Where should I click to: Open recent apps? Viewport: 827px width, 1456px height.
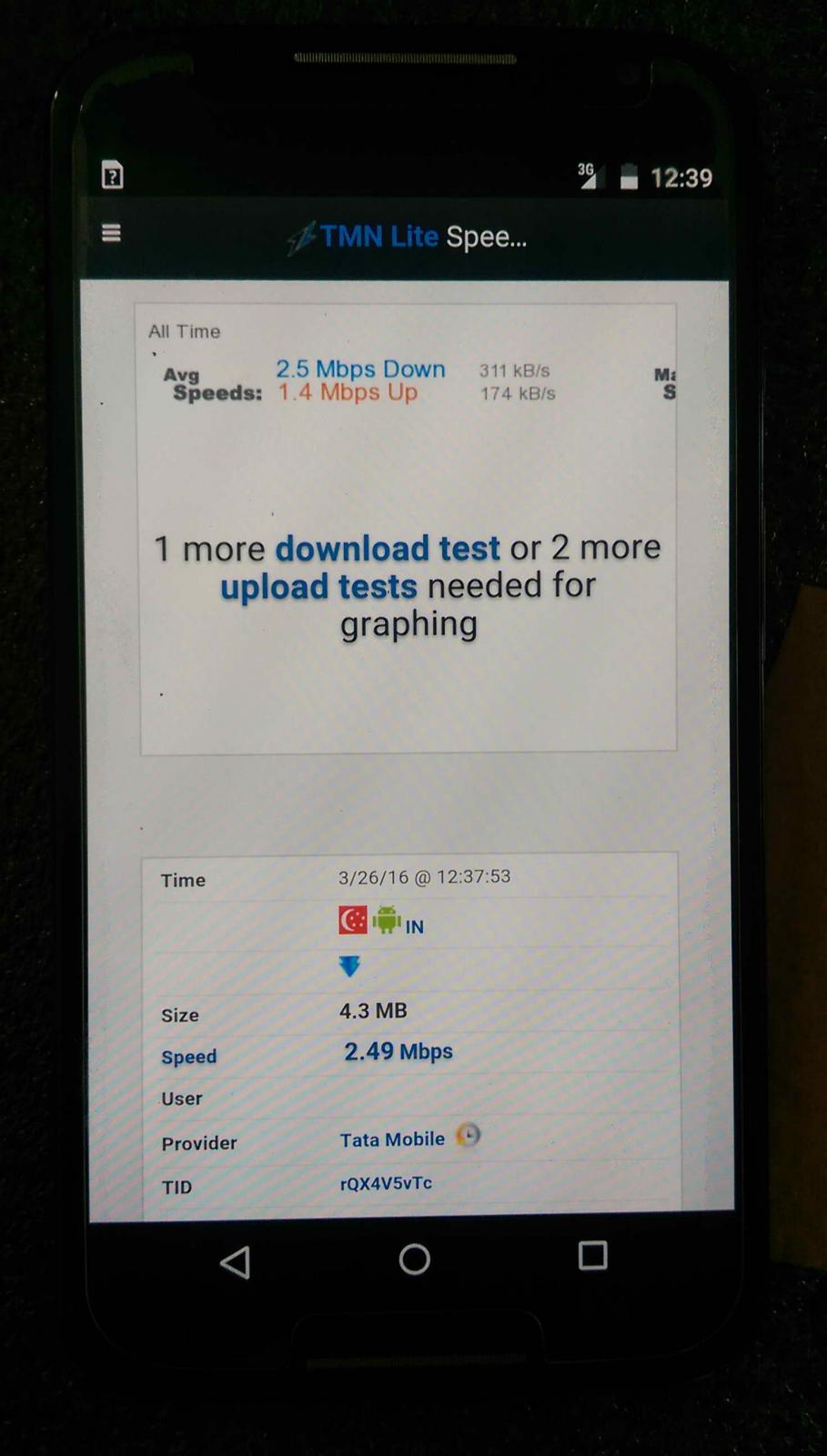click(592, 1256)
